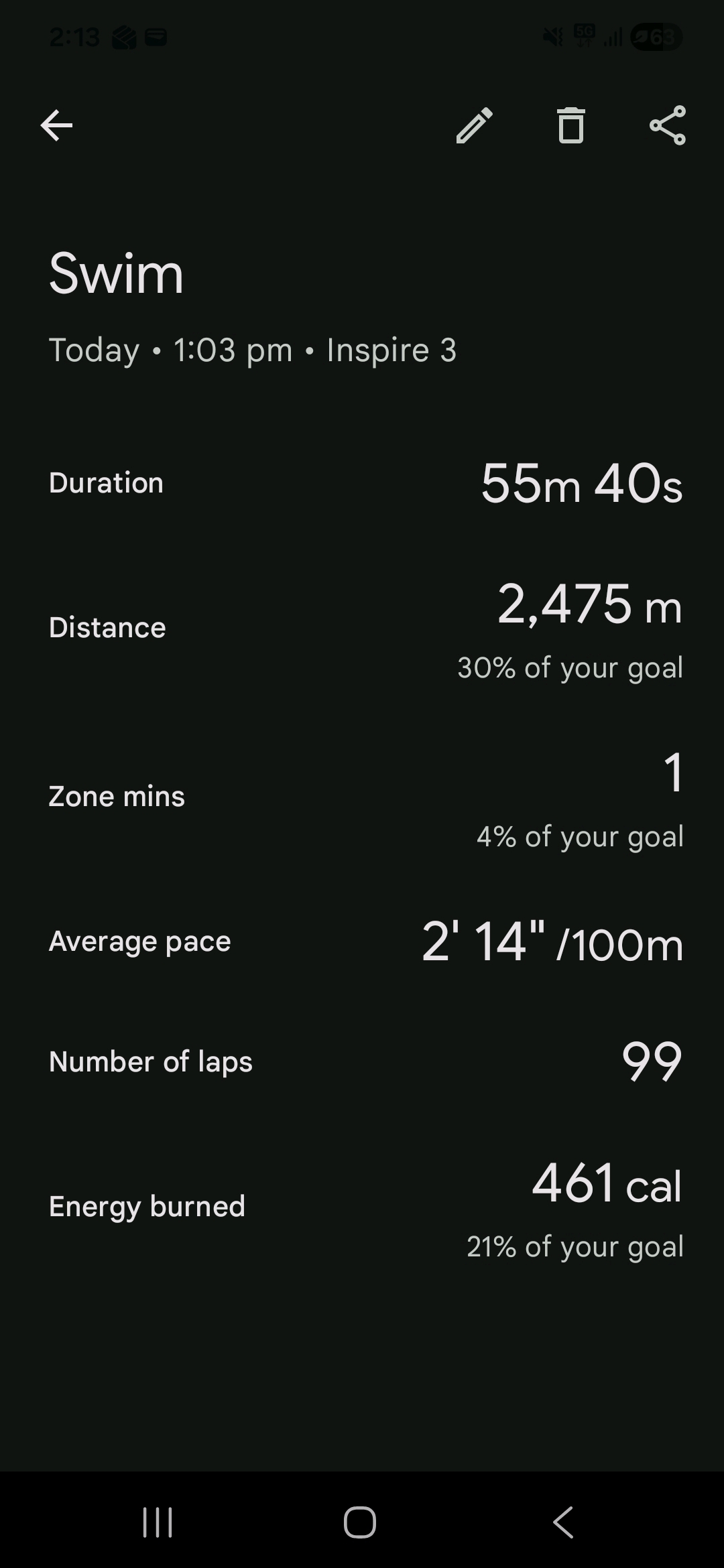Open recent apps from the navigation bar

click(x=158, y=1522)
